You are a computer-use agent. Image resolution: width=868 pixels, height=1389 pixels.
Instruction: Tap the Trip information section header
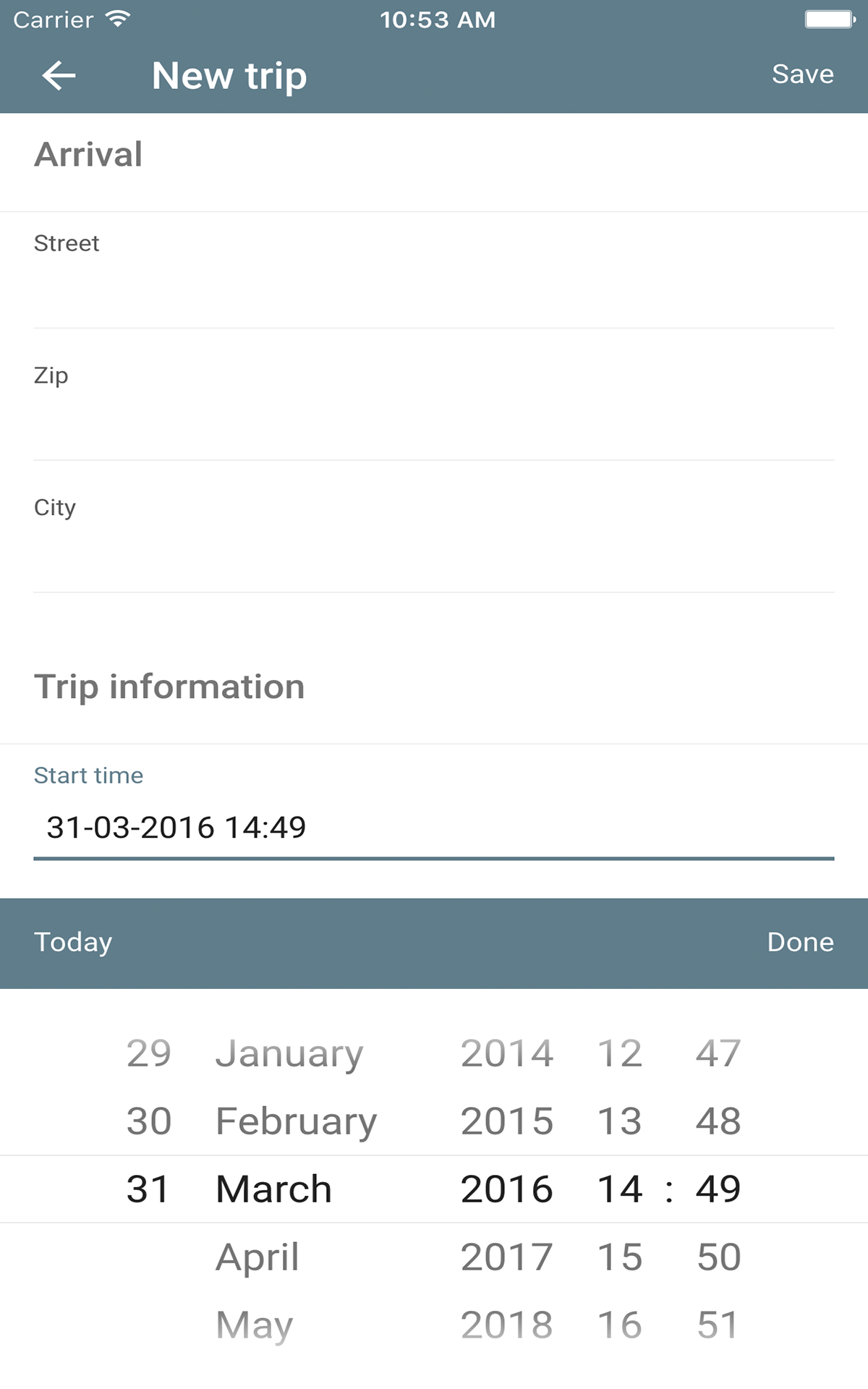pyautogui.click(x=169, y=686)
